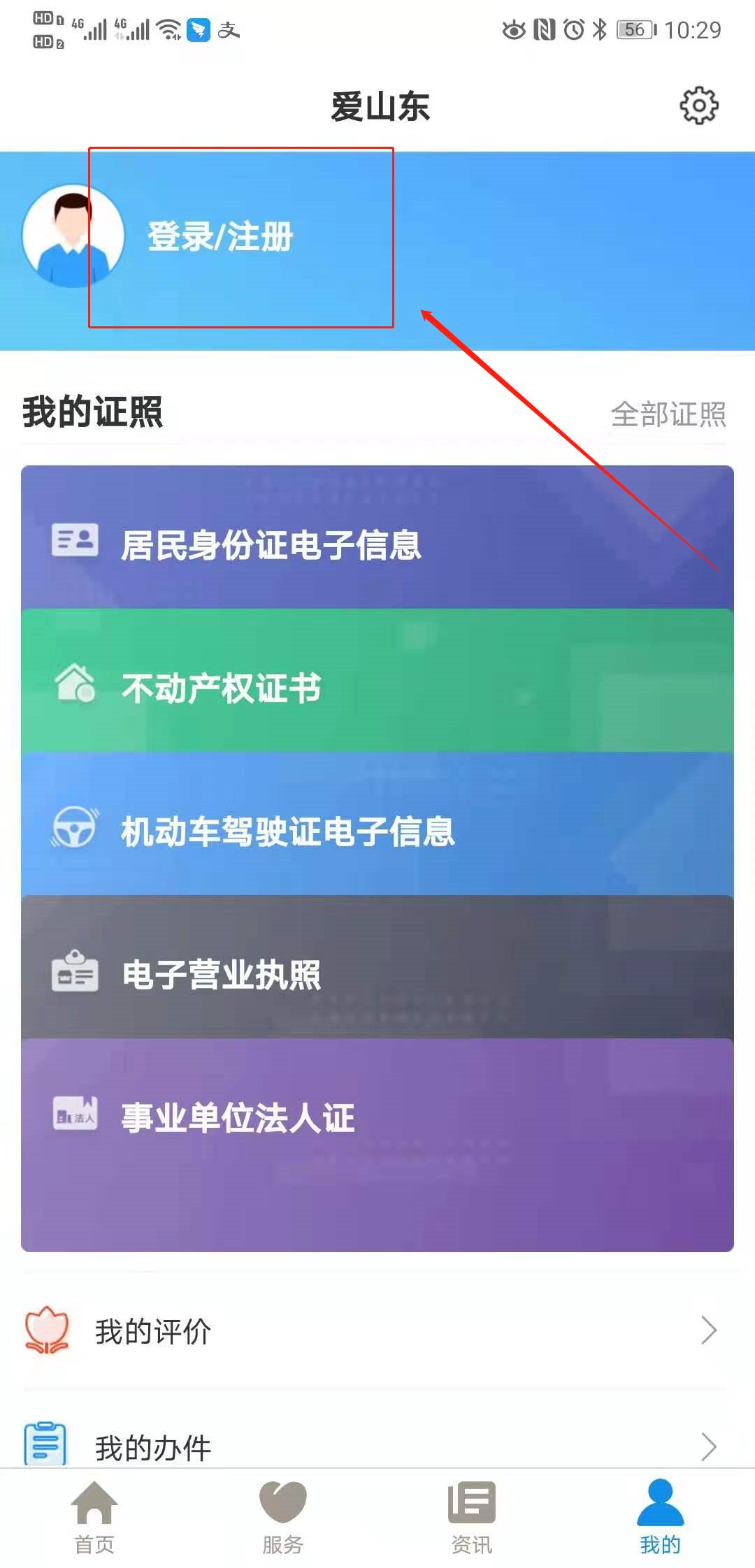Open the 我的办件 row
This screenshot has height=1568, width=755.
point(377,1446)
